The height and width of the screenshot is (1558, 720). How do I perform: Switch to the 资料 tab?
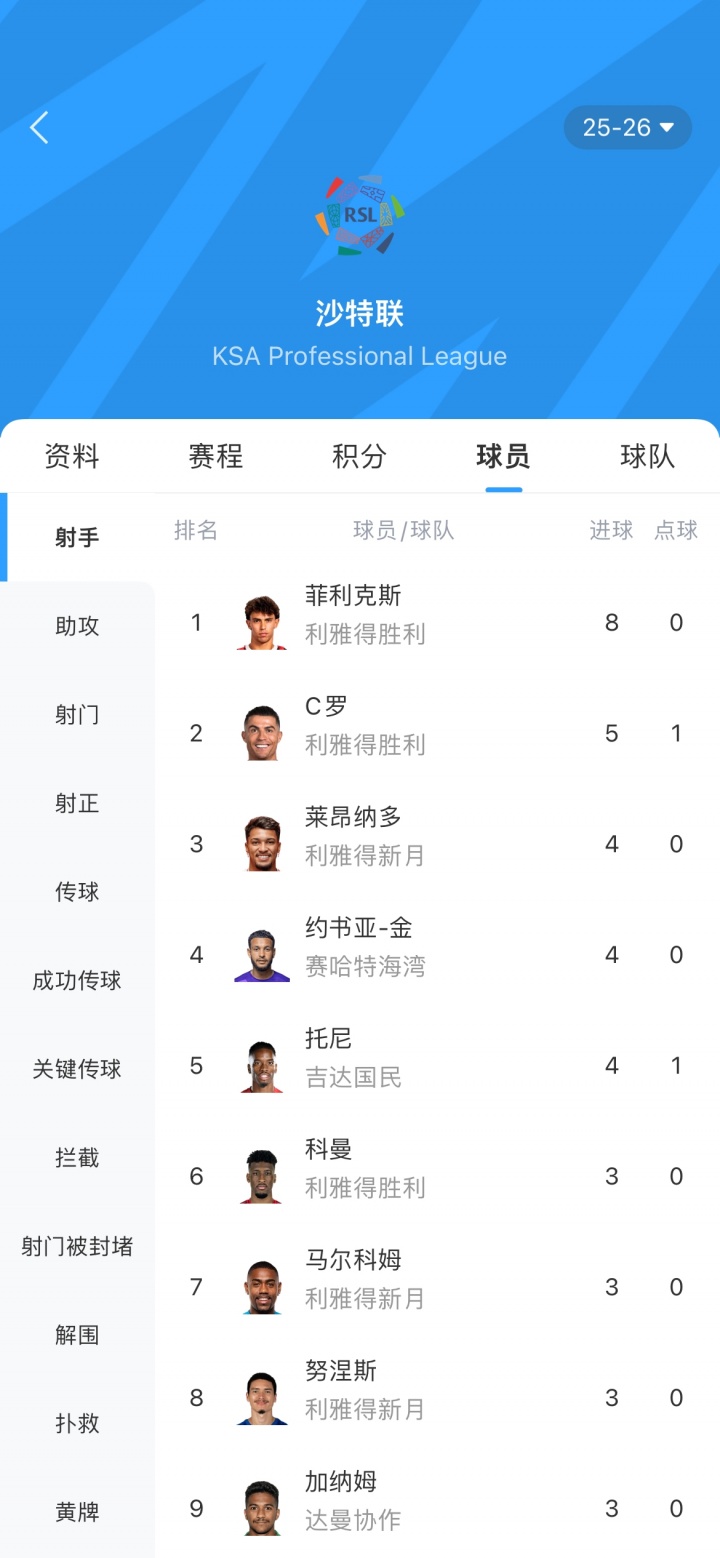pos(72,457)
